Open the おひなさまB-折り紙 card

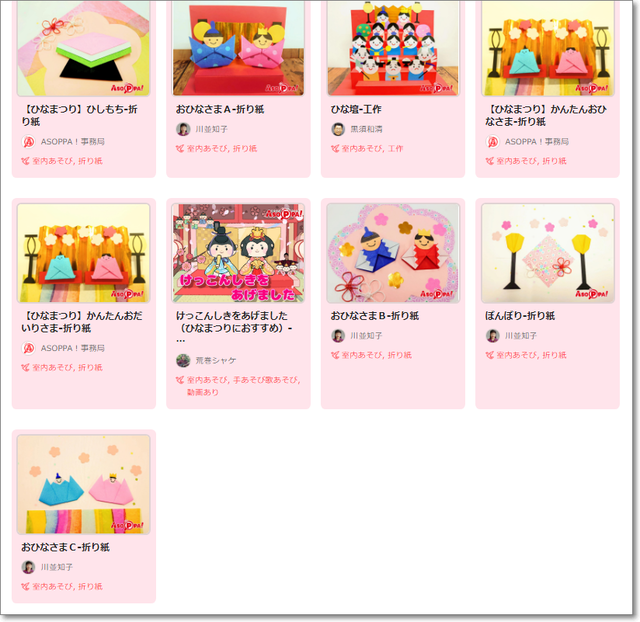click(x=393, y=253)
